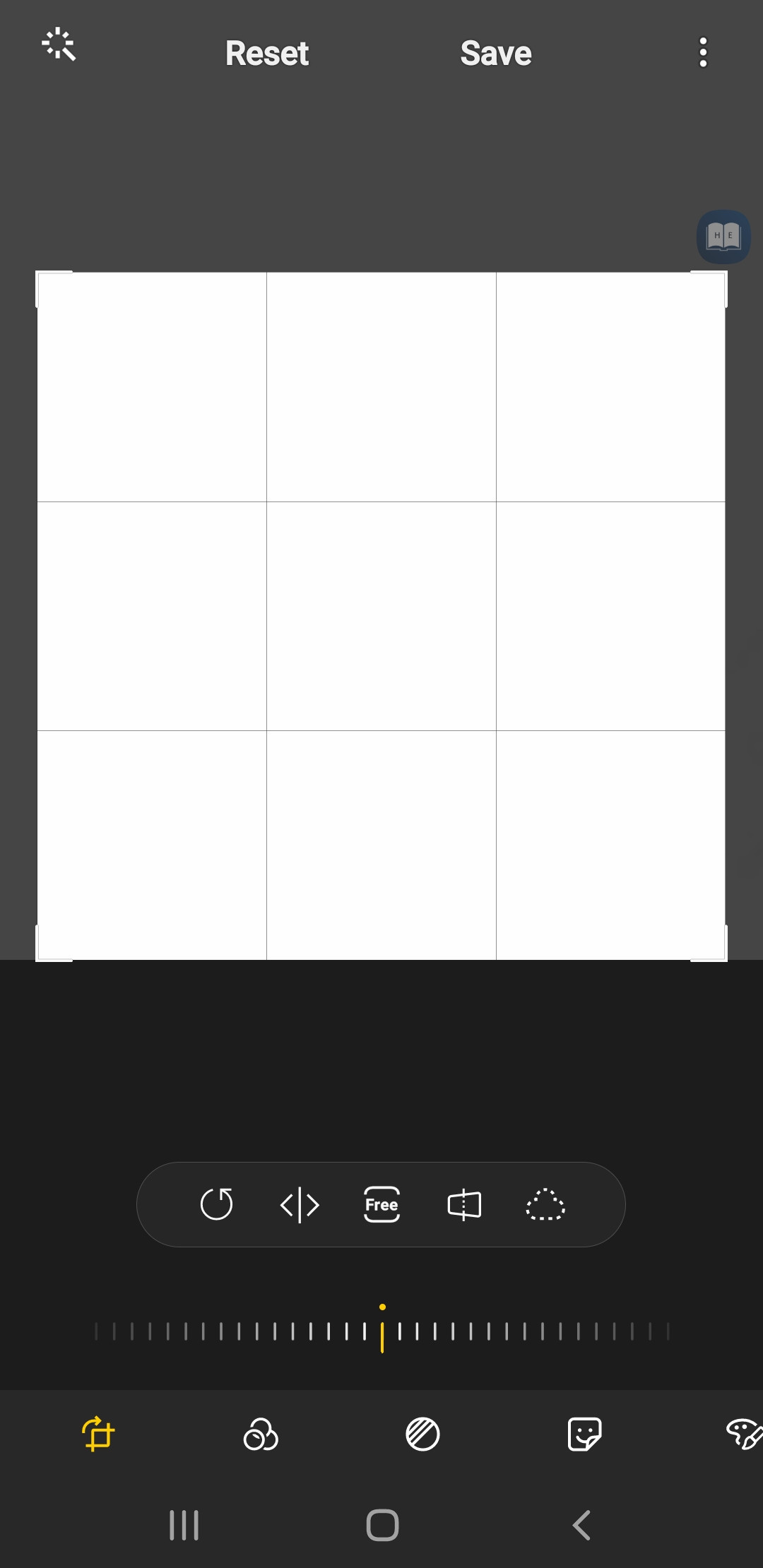
Task: Rotate the image
Action: tap(216, 1204)
